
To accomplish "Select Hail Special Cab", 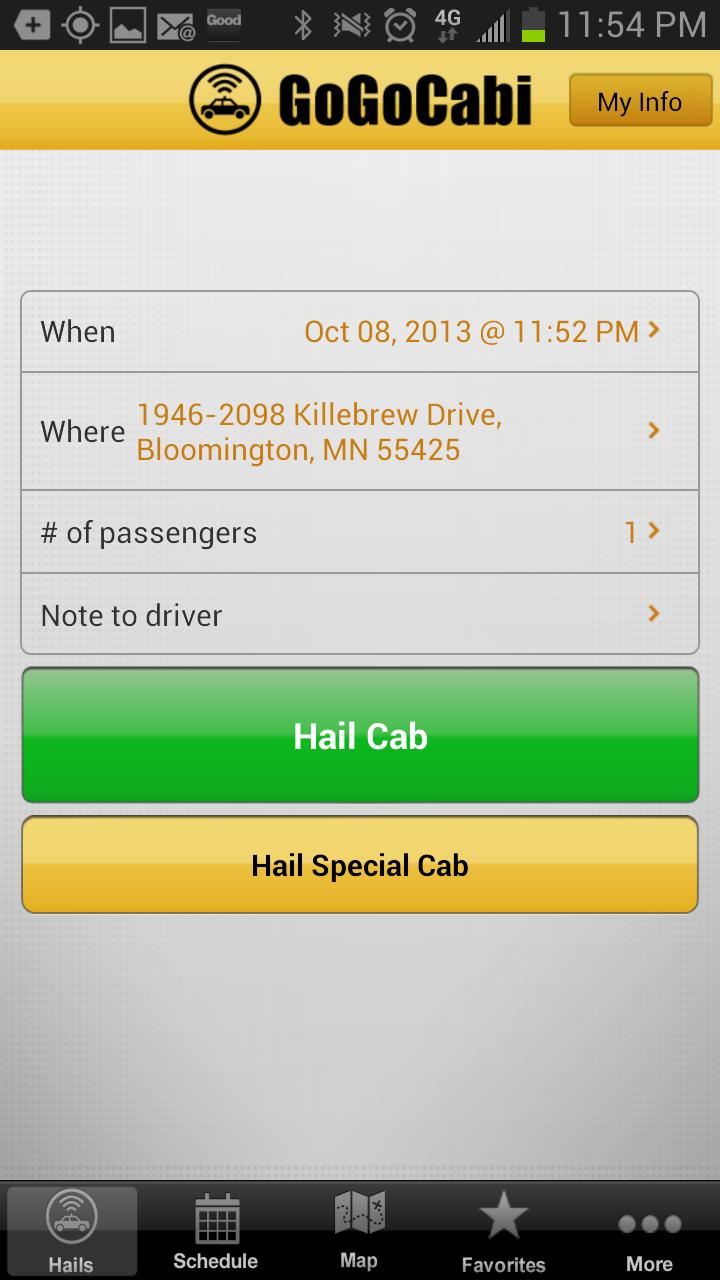I will tap(360, 865).
